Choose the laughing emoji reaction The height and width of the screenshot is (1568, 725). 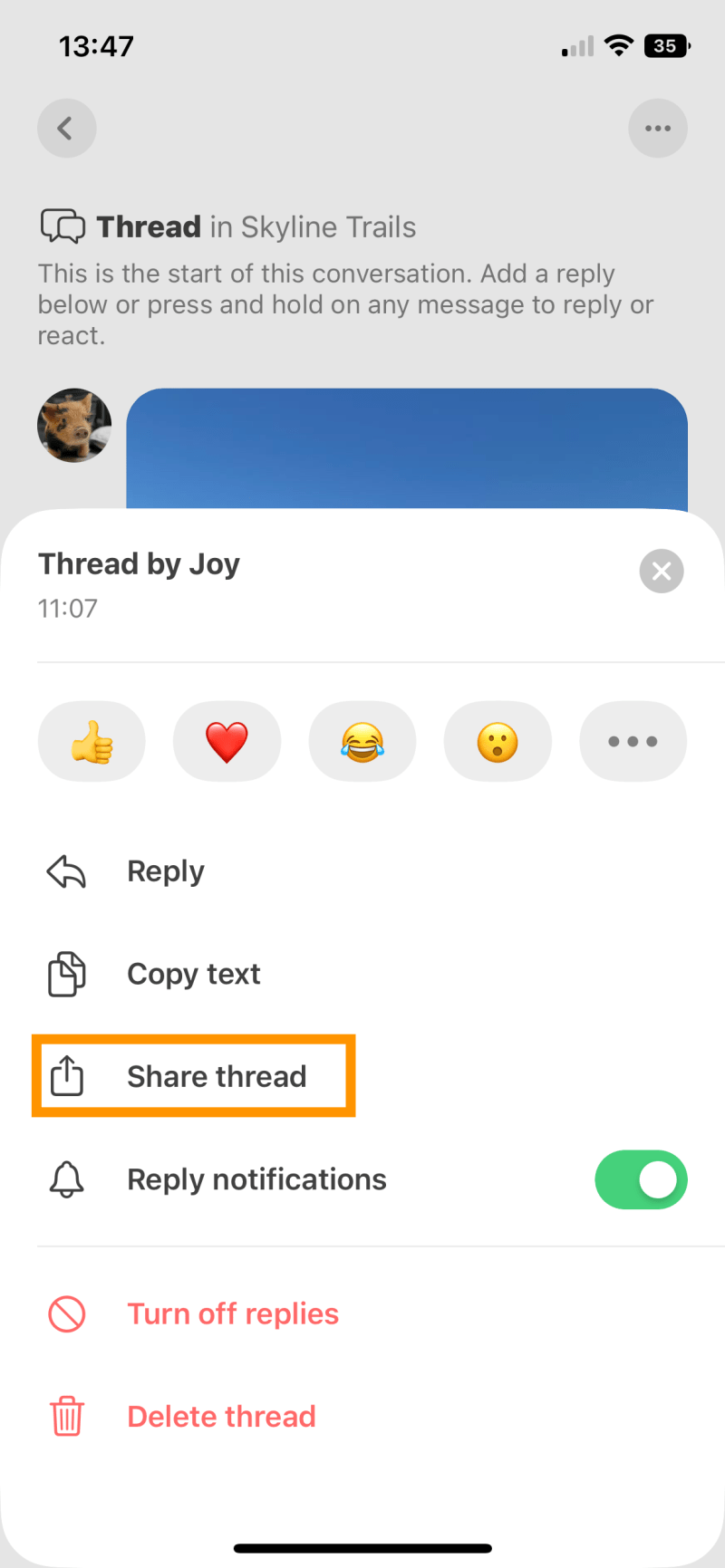362,741
